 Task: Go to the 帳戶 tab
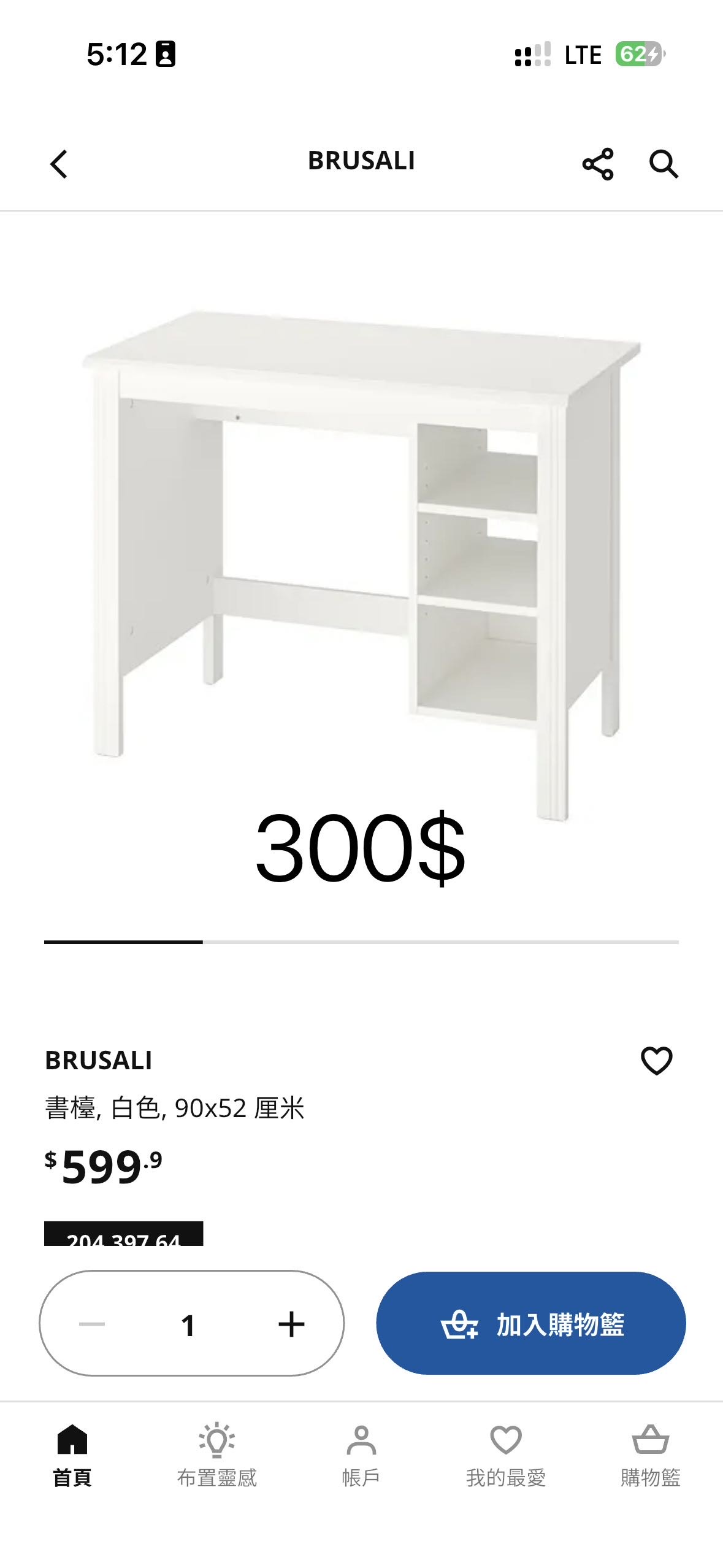(x=361, y=1455)
